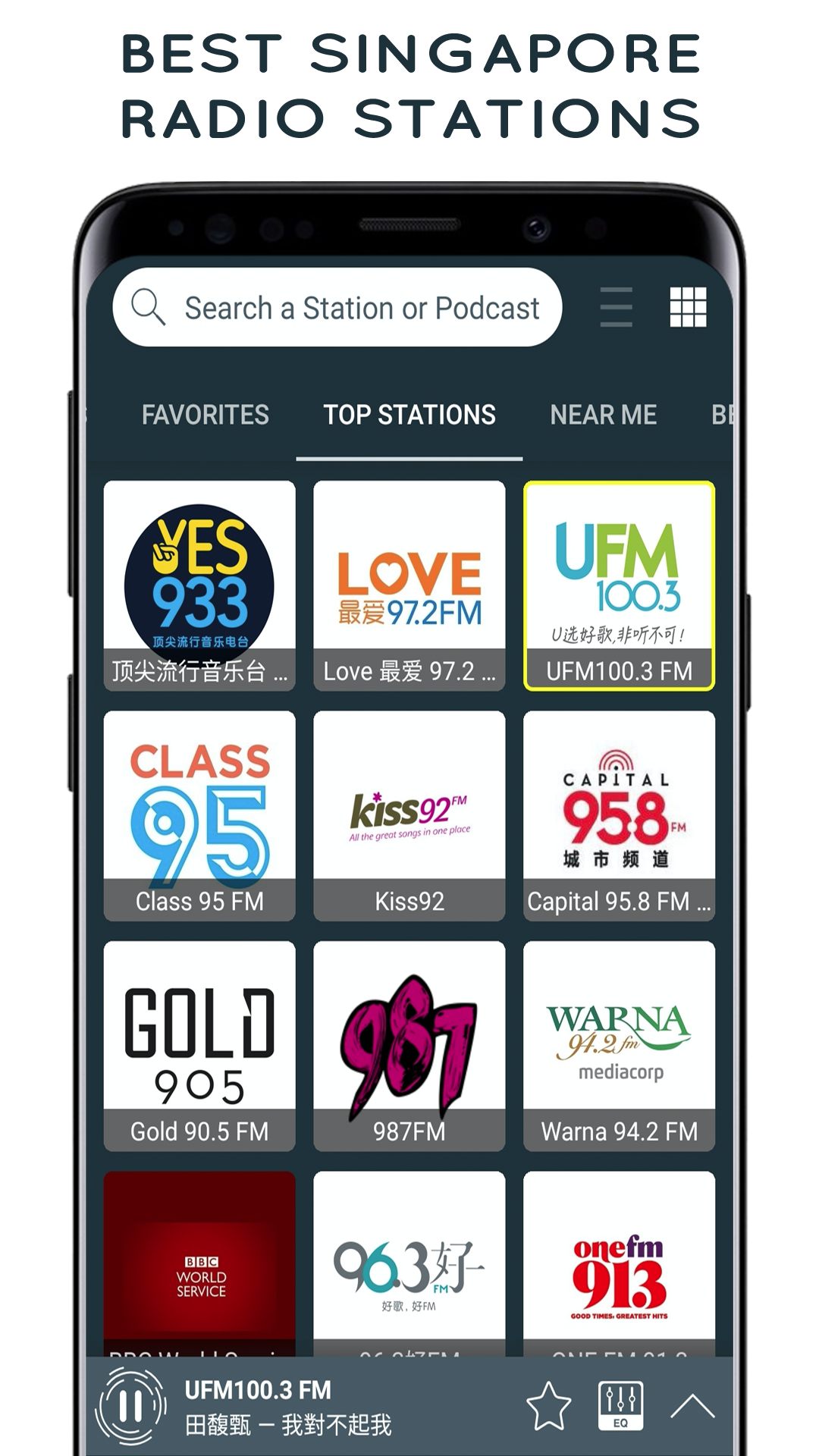Open the NEAR ME tab

[604, 416]
